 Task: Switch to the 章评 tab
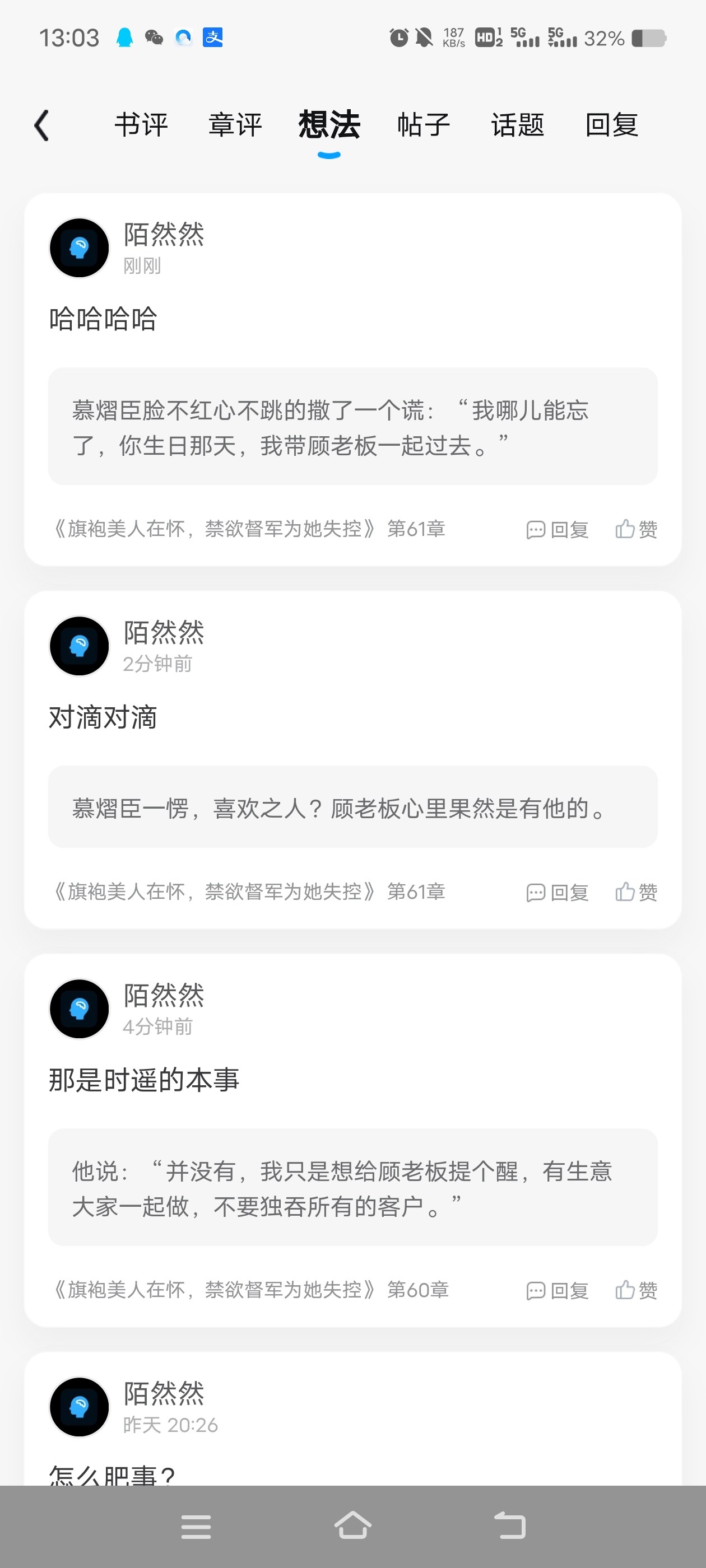coord(235,125)
